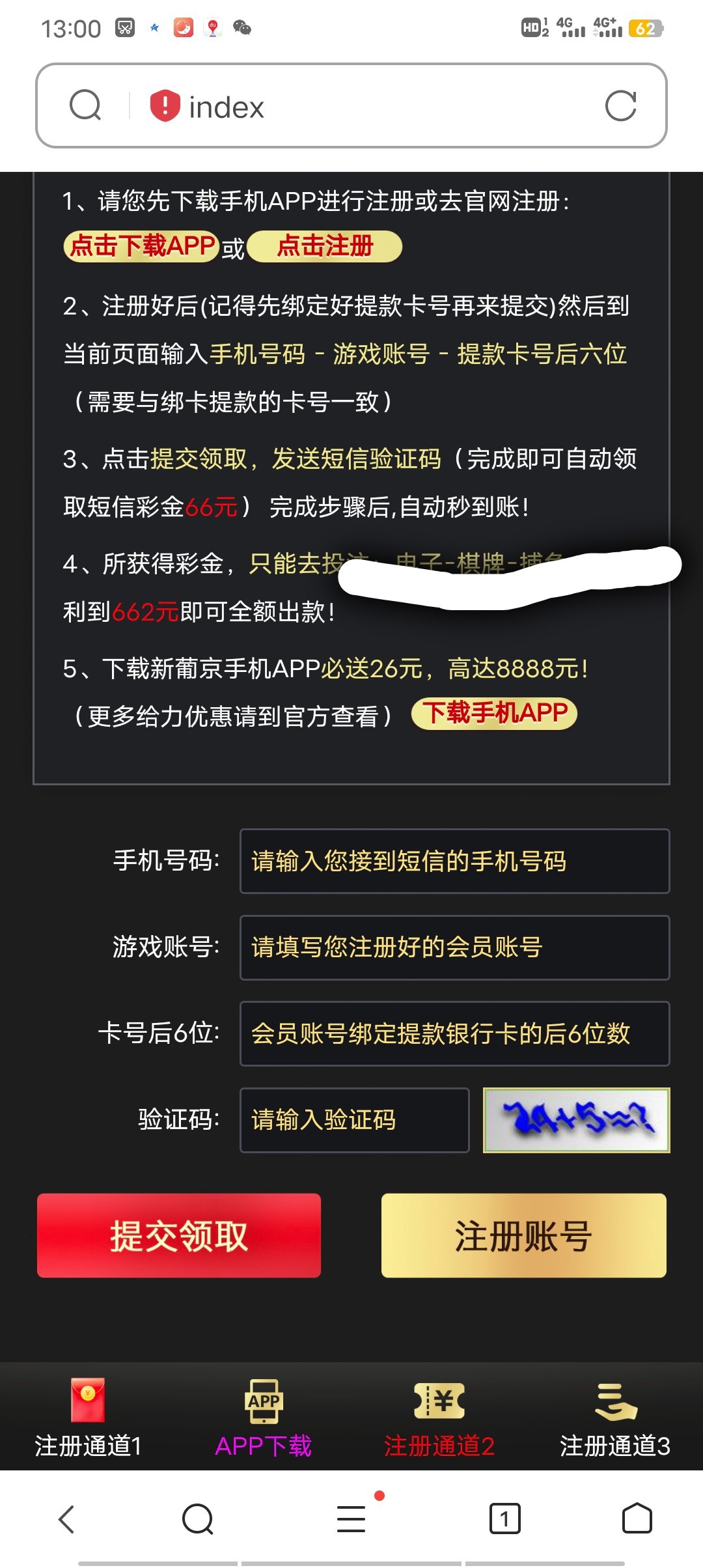Open the APP下载 tab

264,1417
